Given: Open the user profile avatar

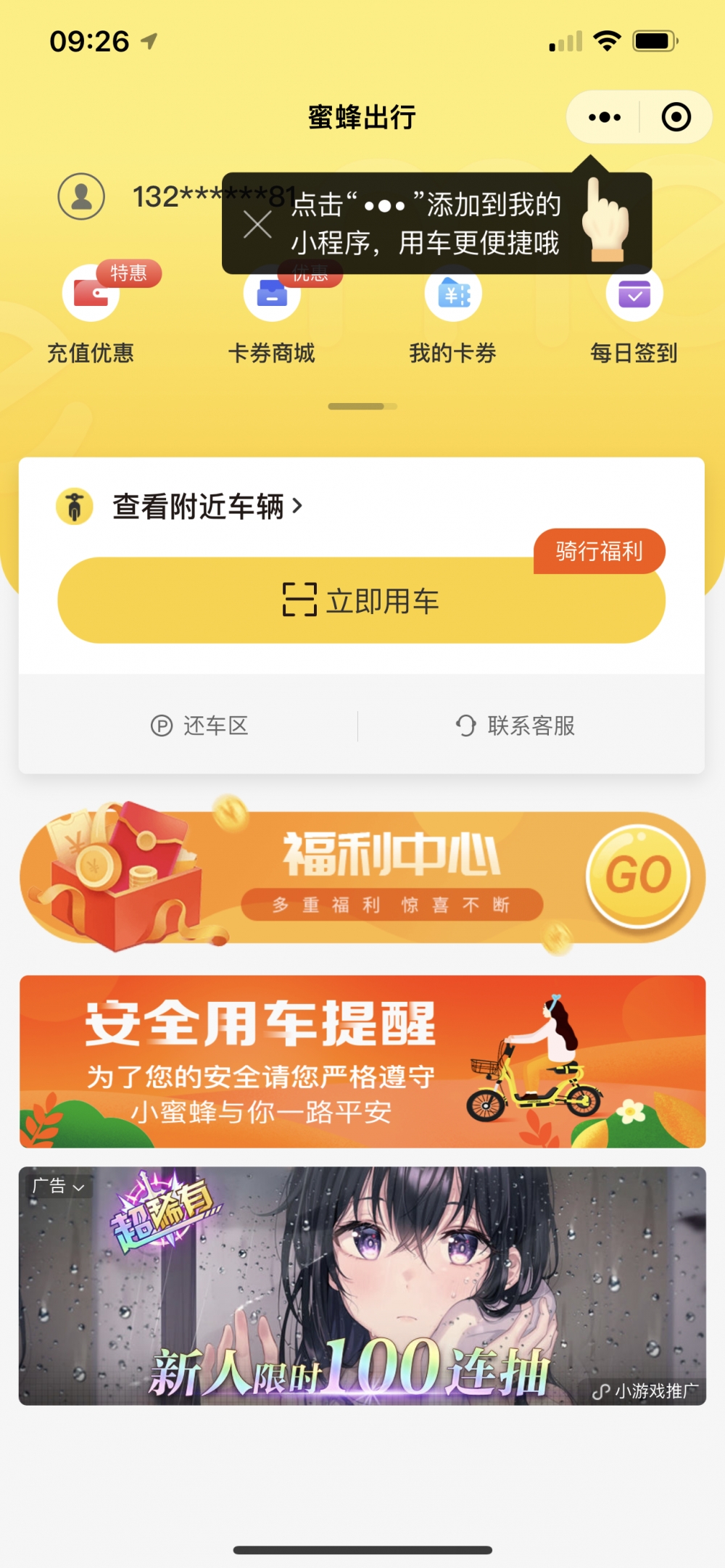Looking at the screenshot, I should tap(81, 196).
